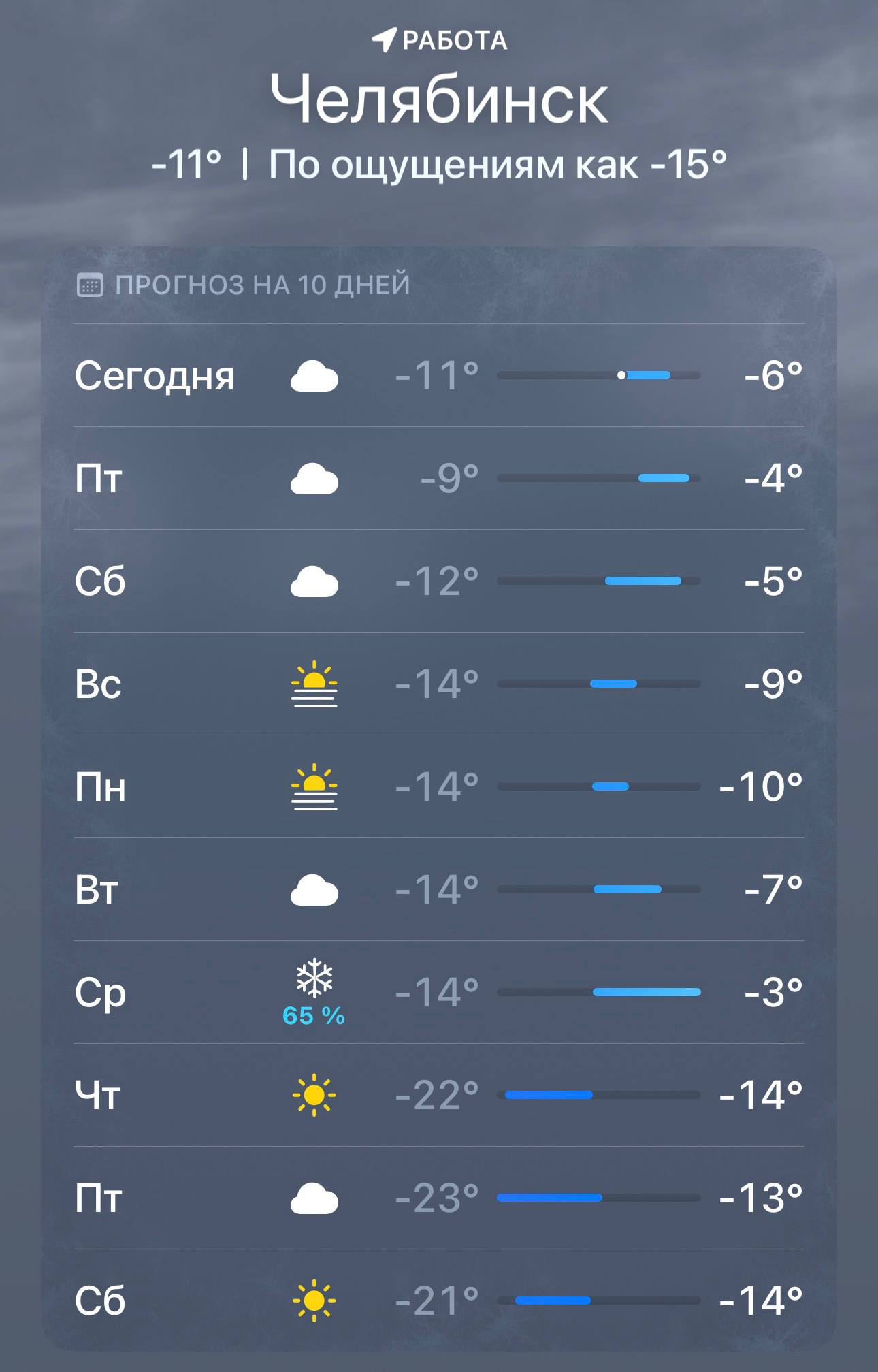Open the Чт day forecast
The image size is (878, 1372).
pos(438,1095)
